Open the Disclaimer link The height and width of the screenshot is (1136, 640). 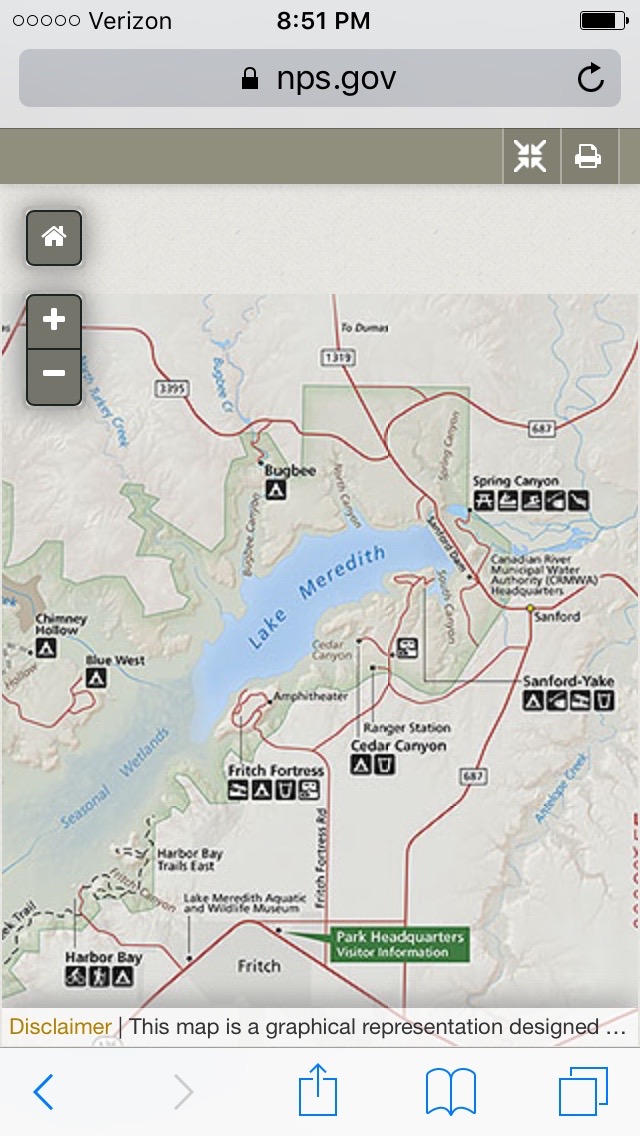click(x=60, y=1027)
